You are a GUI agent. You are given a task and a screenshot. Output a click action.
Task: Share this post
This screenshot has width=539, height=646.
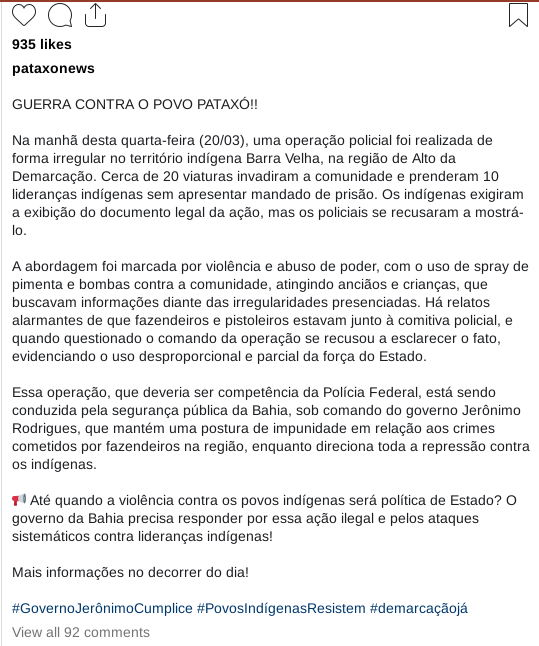[95, 15]
